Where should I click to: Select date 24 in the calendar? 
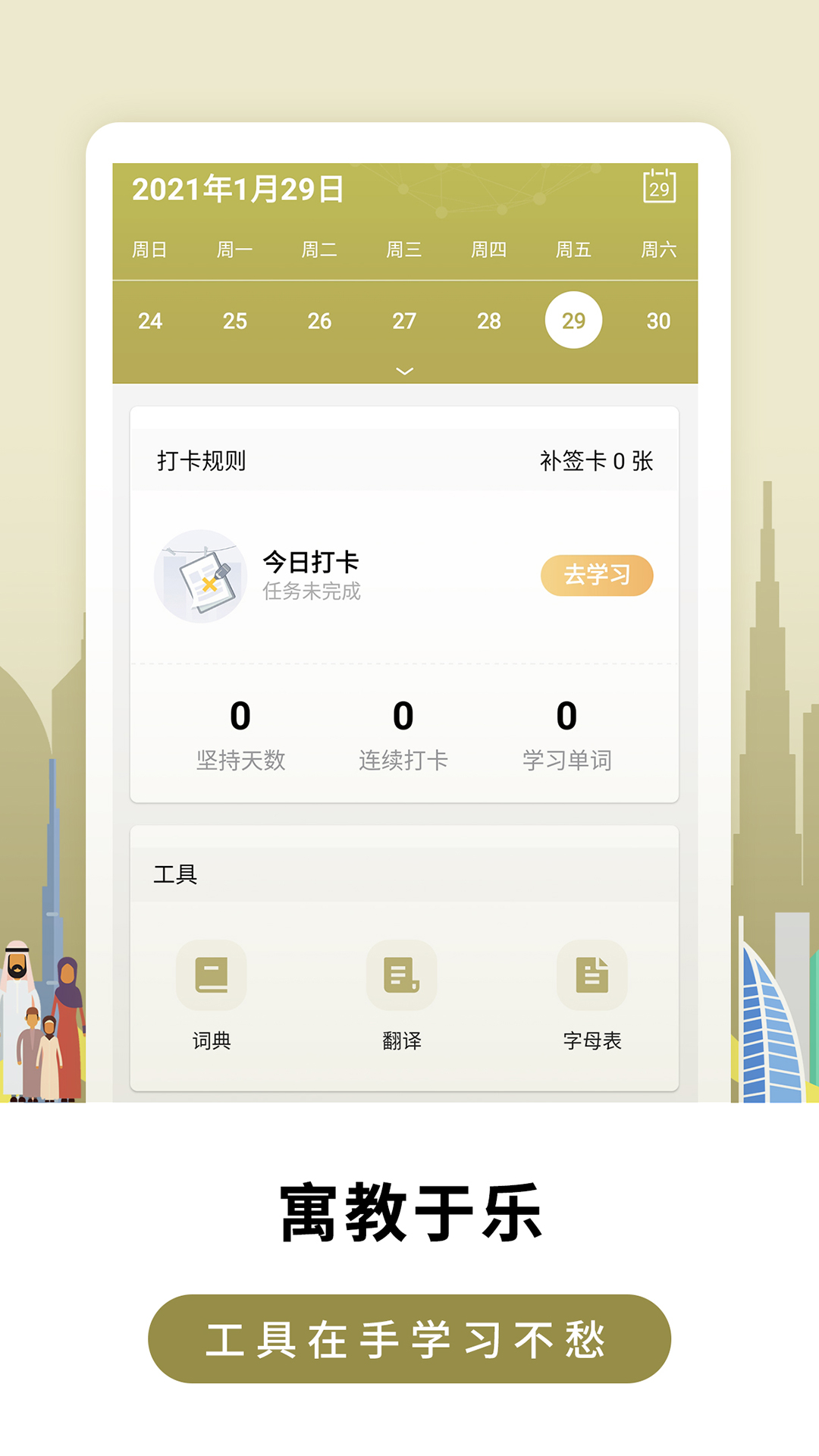click(x=150, y=321)
